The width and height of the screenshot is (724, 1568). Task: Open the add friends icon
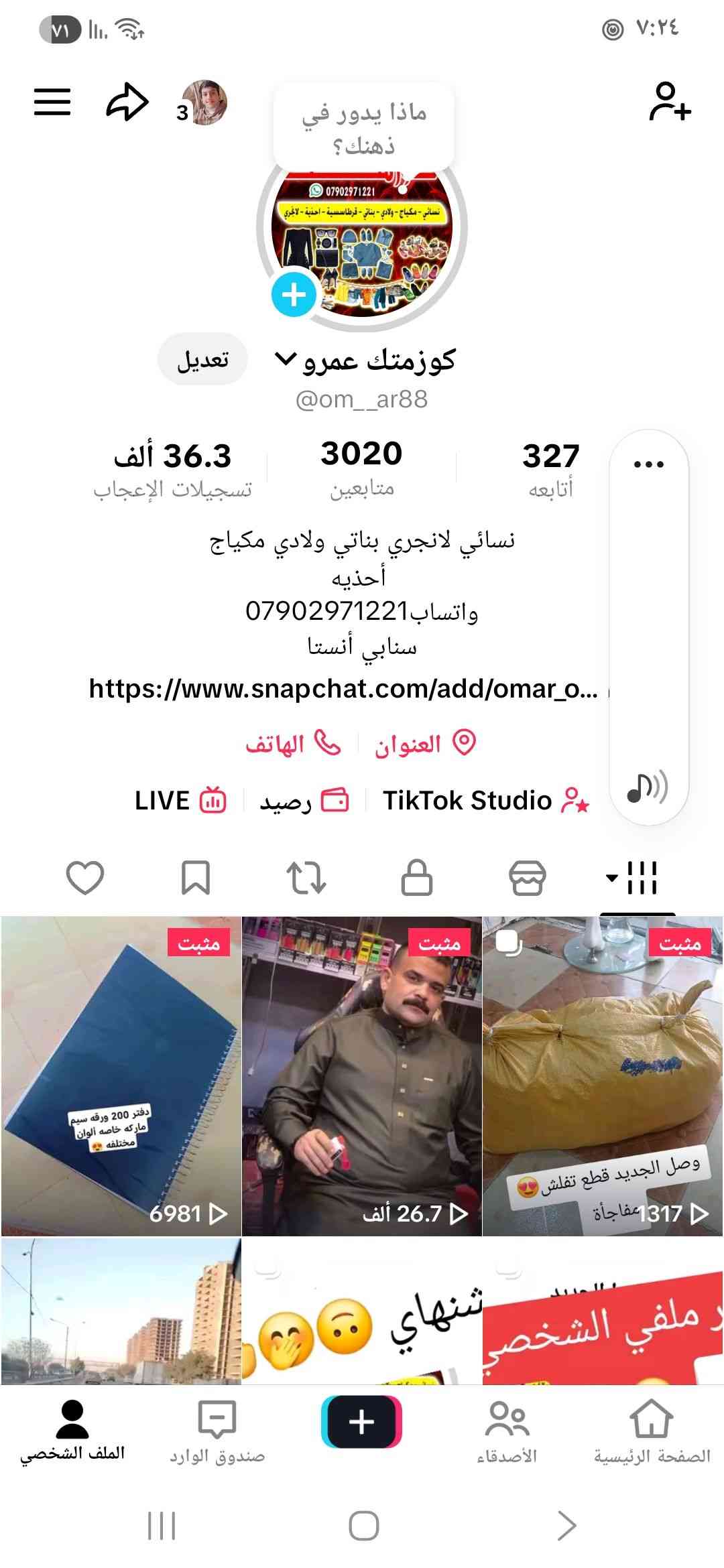[669, 102]
